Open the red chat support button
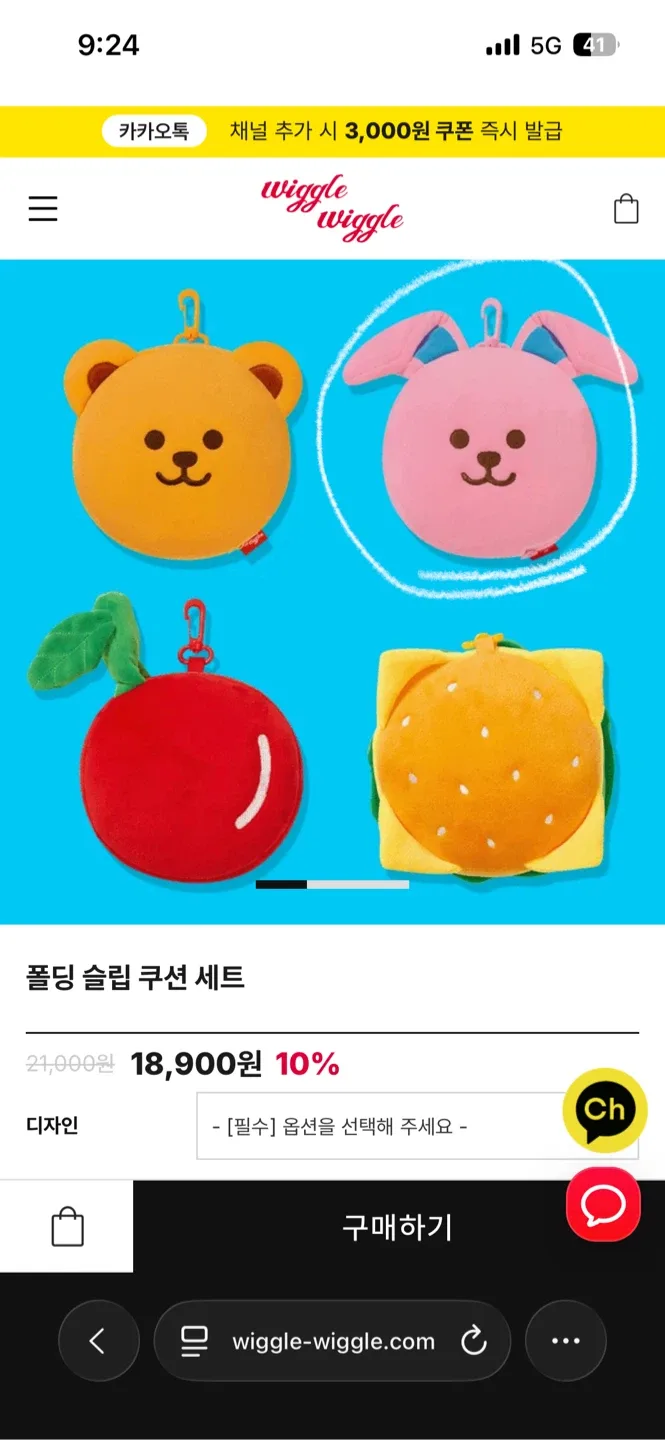 pos(603,1205)
